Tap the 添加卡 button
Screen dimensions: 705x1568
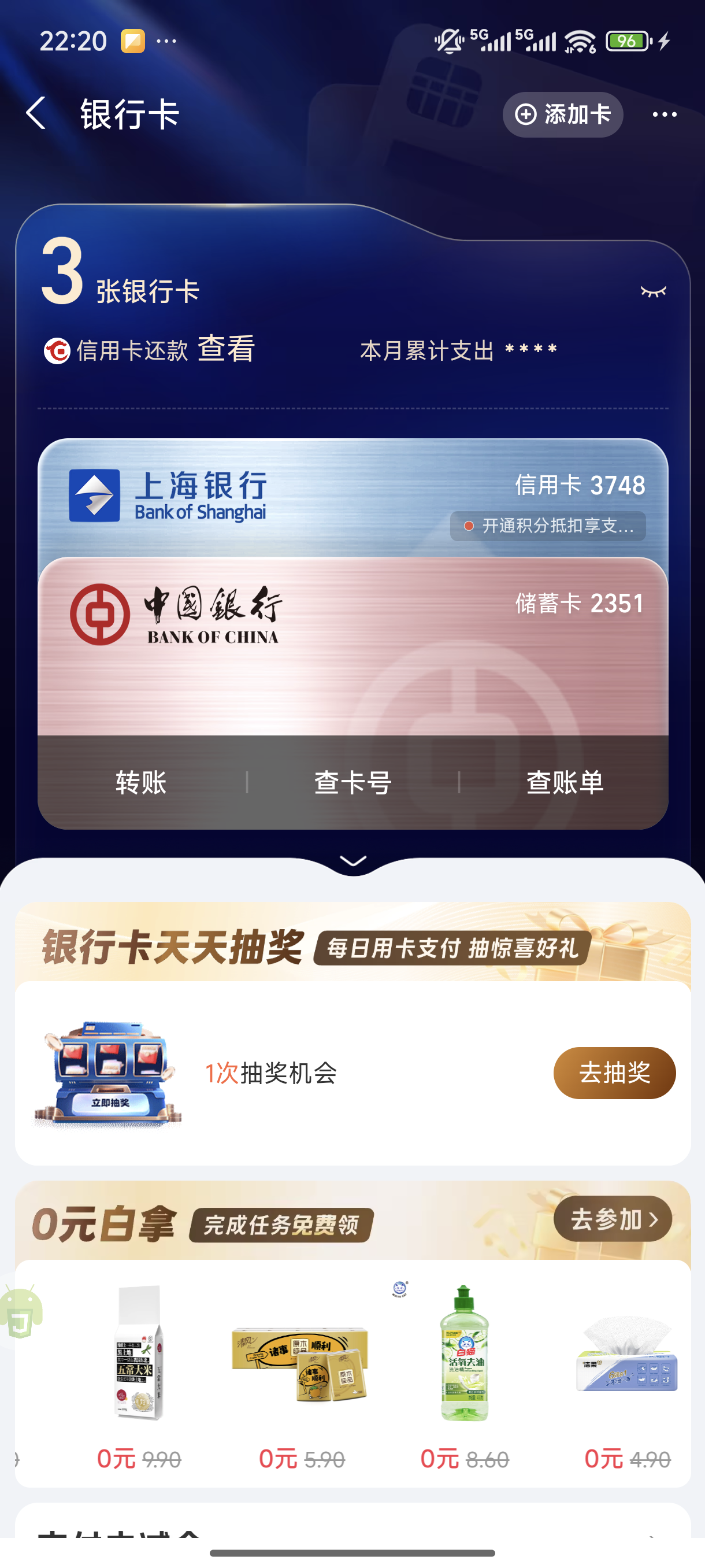pos(563,114)
